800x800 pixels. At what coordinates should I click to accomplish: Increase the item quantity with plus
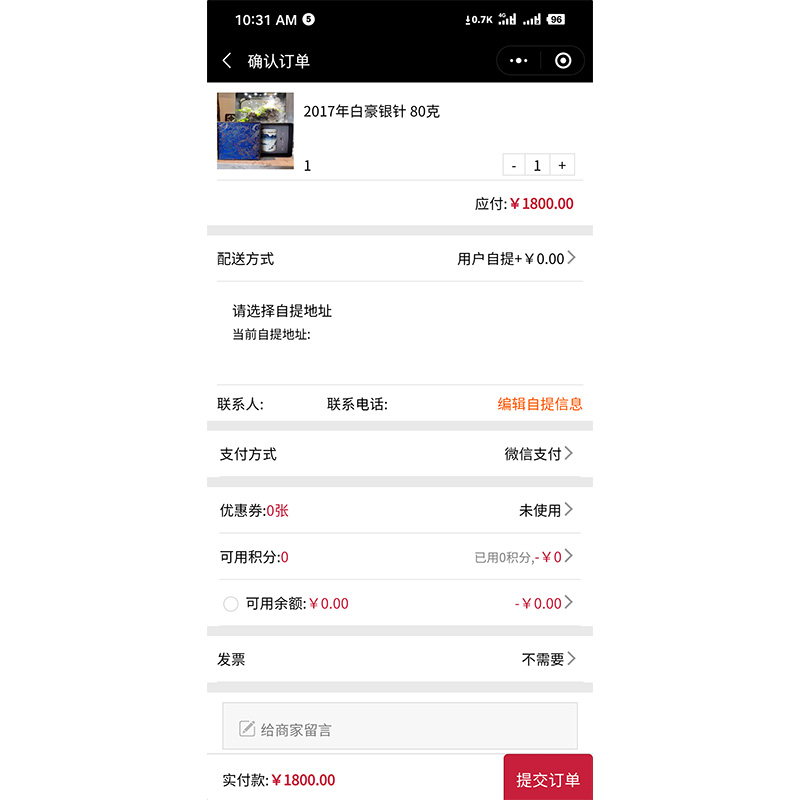[x=562, y=165]
